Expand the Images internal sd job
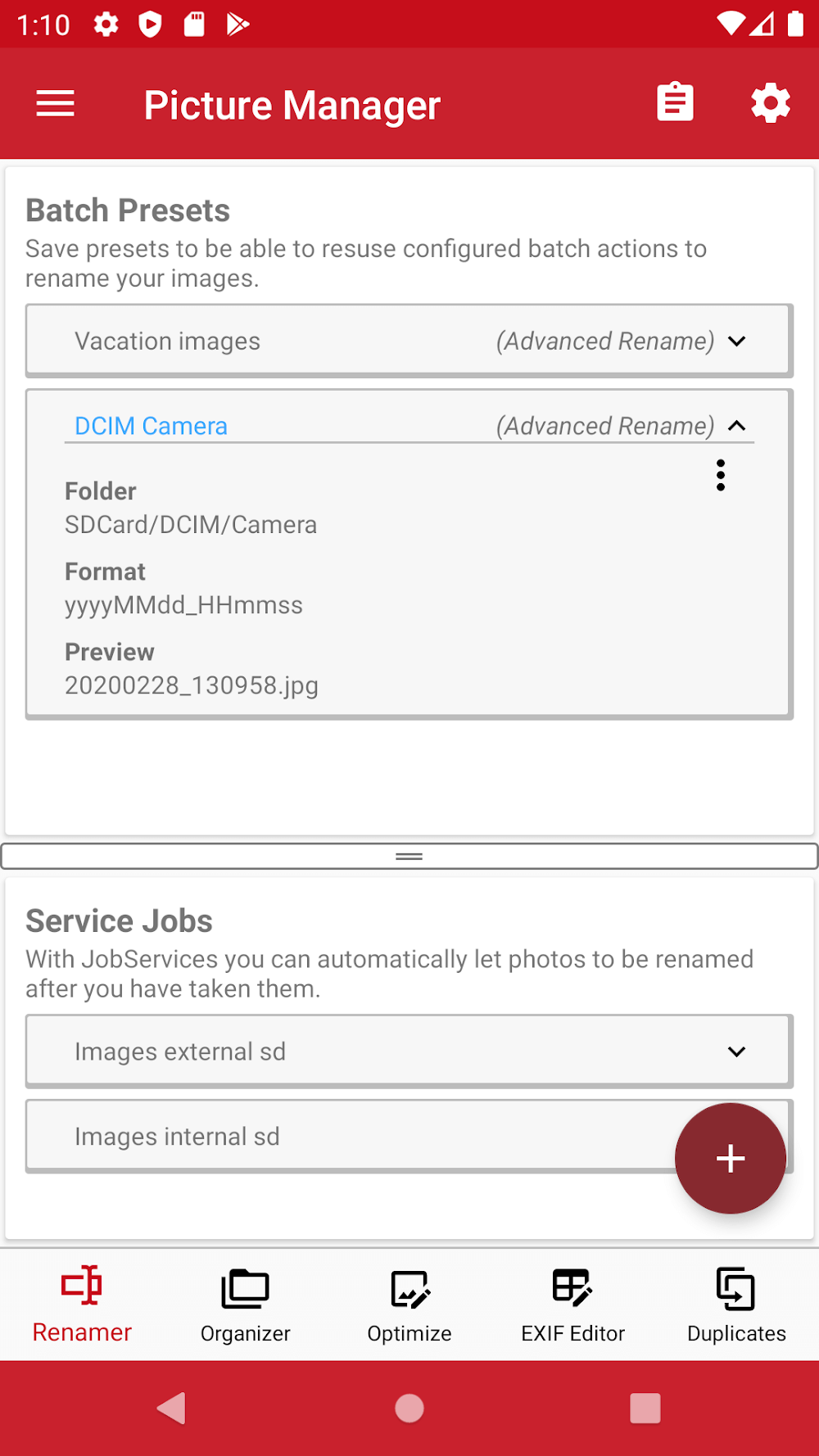Screen dimensions: 819x1456 pyautogui.click(x=328, y=1137)
